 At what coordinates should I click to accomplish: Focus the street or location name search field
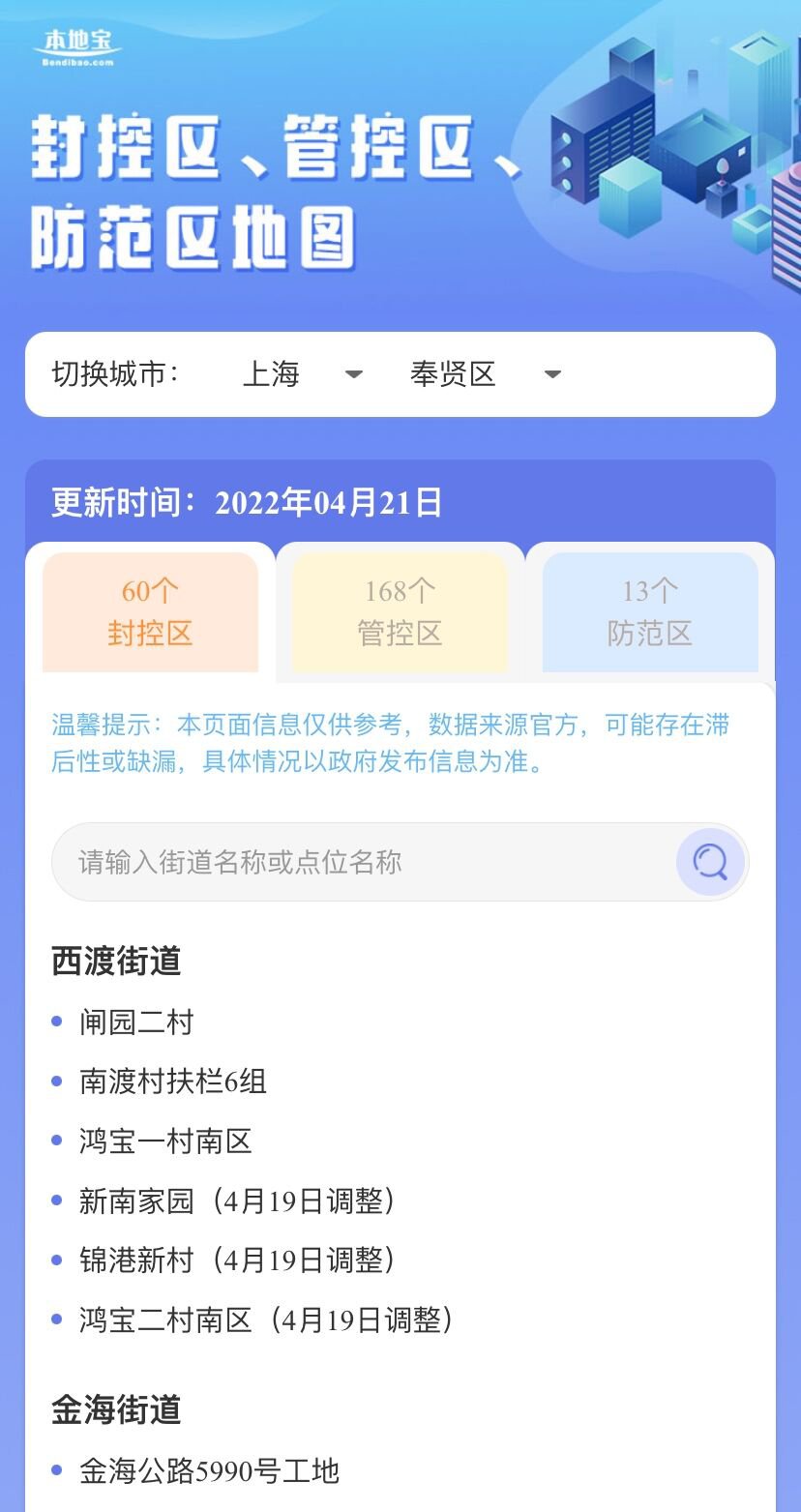tap(368, 862)
